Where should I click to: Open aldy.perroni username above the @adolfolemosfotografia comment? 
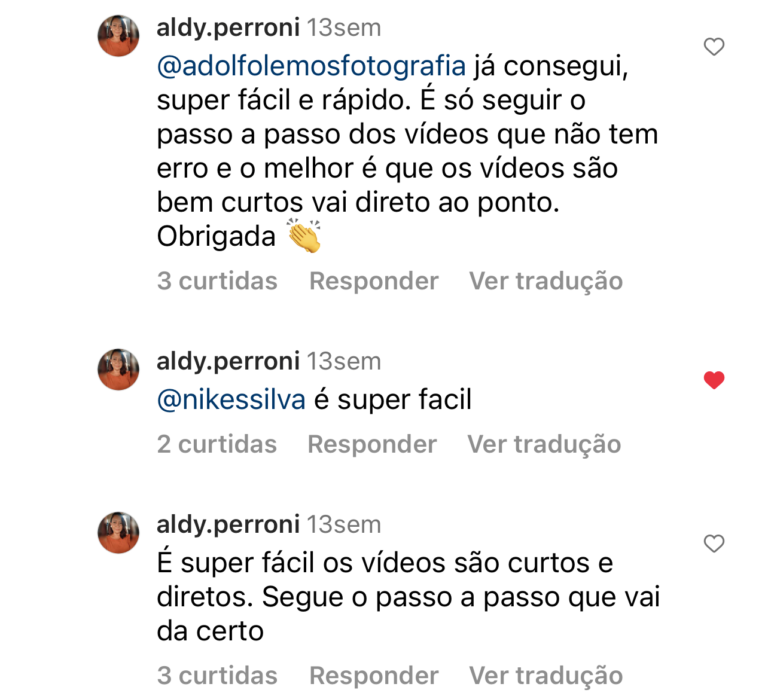pyautogui.click(x=228, y=28)
